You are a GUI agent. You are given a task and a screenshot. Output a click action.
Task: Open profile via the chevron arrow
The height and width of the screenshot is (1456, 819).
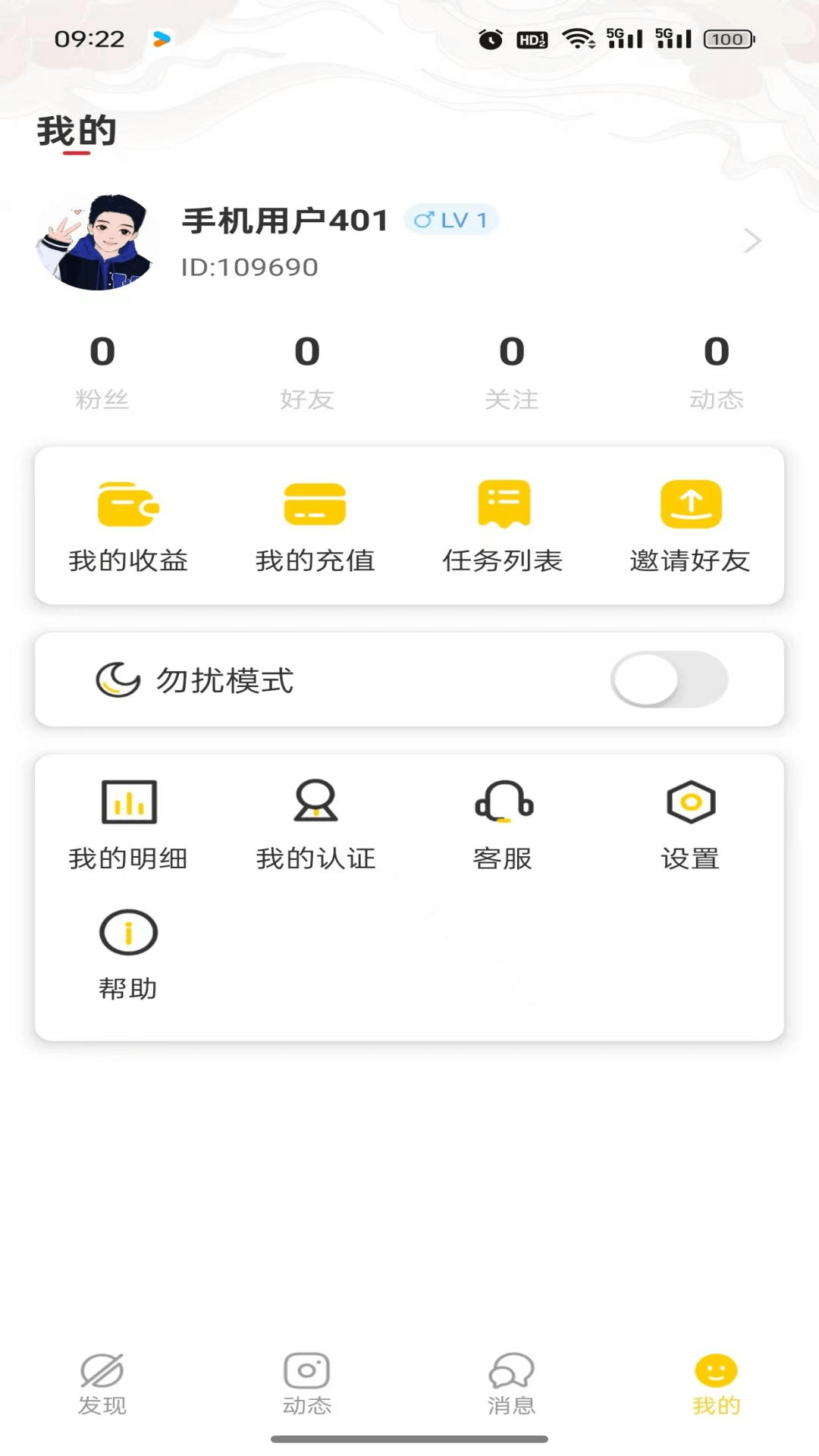point(752,241)
